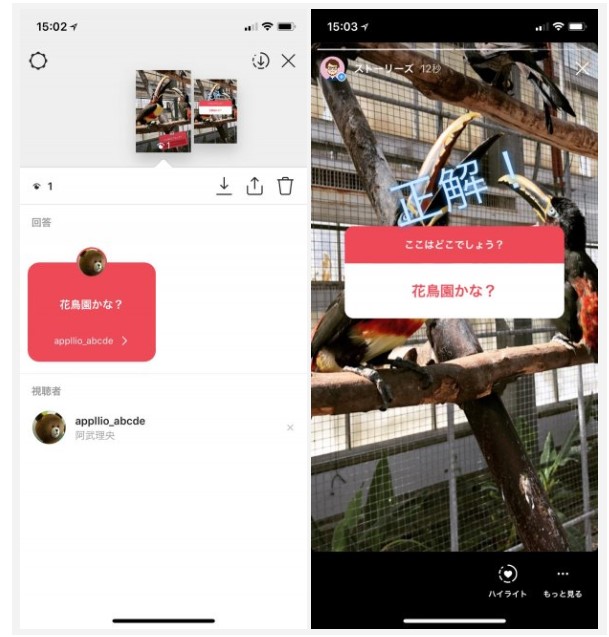Select the first story thumbnail with red sticker
Image resolution: width=609 pixels, height=637 pixels.
click(x=163, y=111)
